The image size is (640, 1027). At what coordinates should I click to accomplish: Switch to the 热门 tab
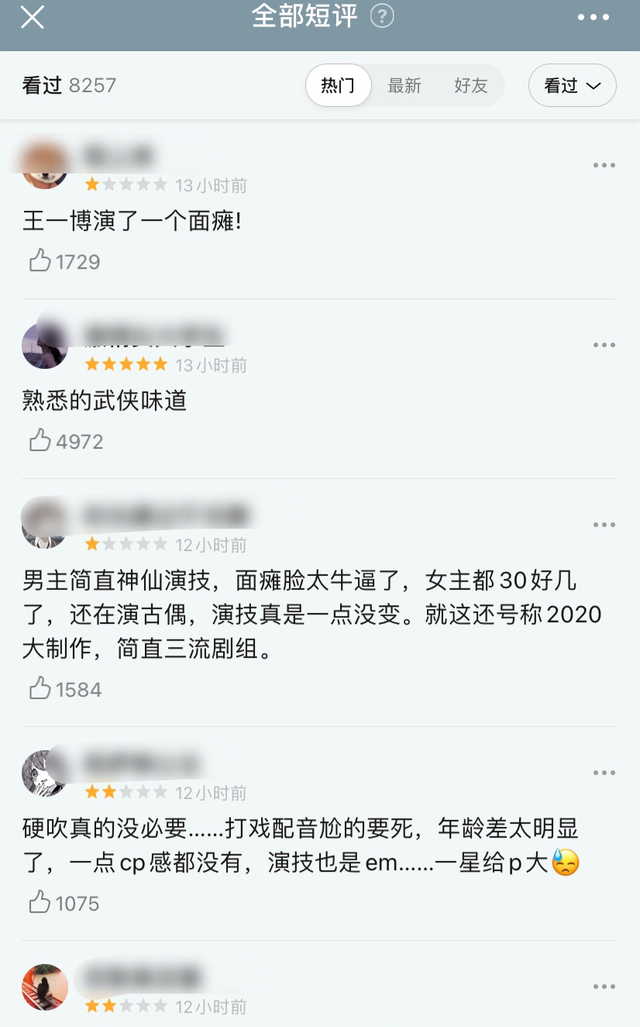coord(338,86)
